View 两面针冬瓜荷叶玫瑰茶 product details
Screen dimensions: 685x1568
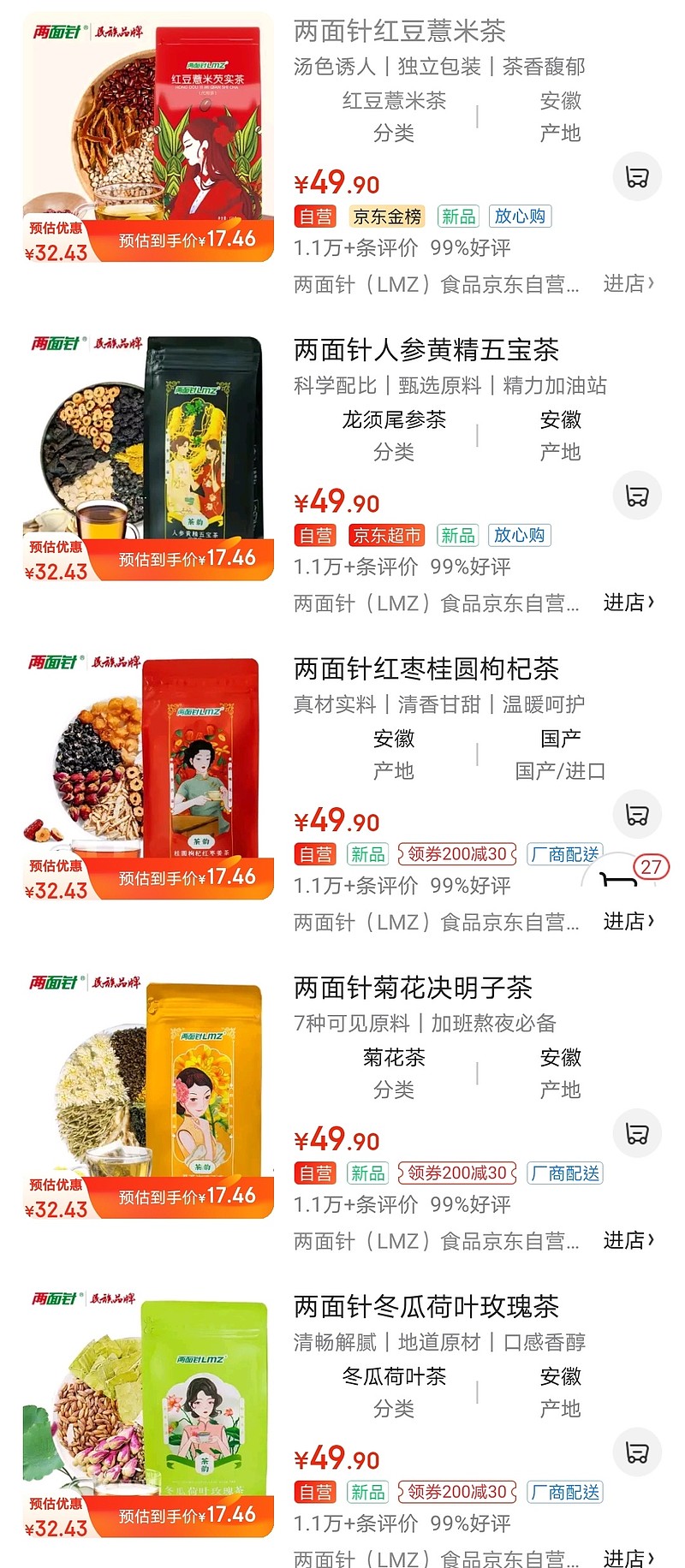(x=426, y=1307)
